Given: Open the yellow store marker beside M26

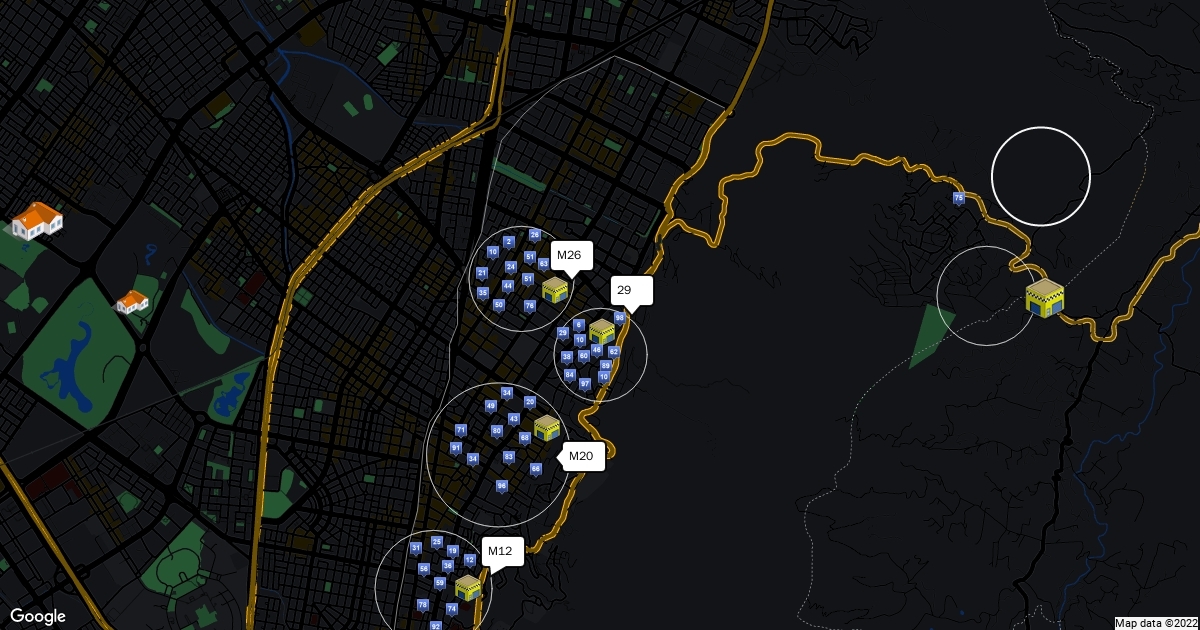Looking at the screenshot, I should [555, 290].
